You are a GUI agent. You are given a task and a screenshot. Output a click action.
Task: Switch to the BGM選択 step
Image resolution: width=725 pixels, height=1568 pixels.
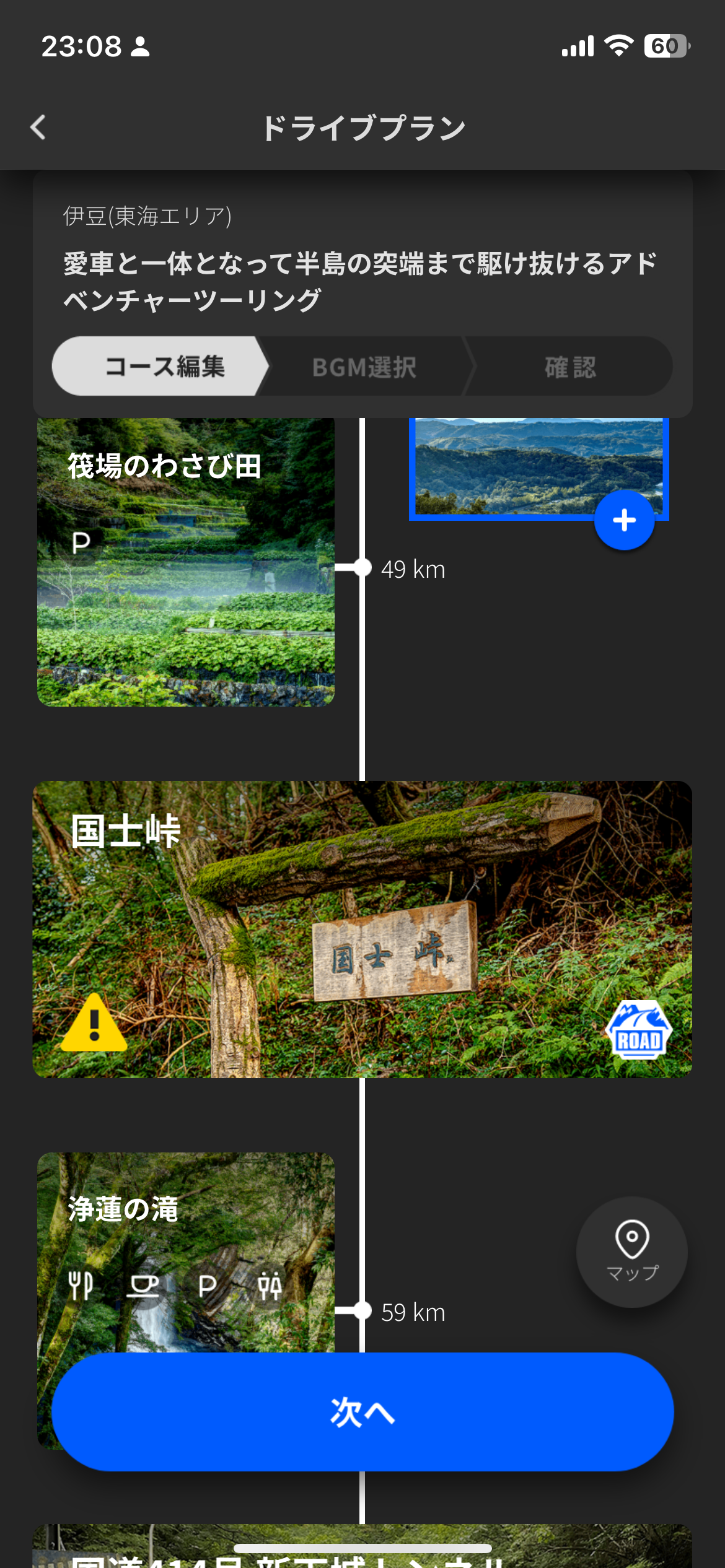point(364,367)
